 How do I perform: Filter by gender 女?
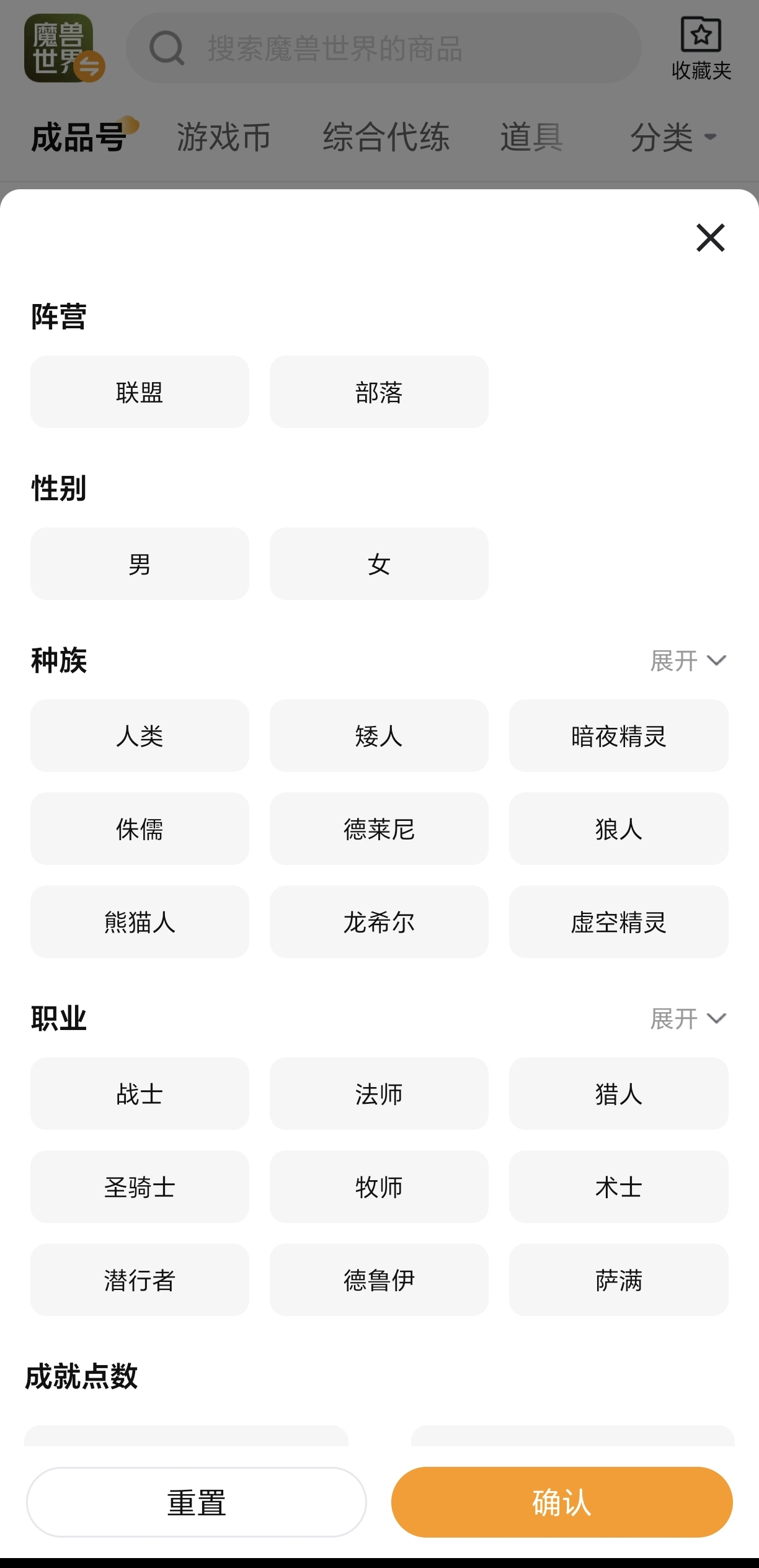pos(379,564)
